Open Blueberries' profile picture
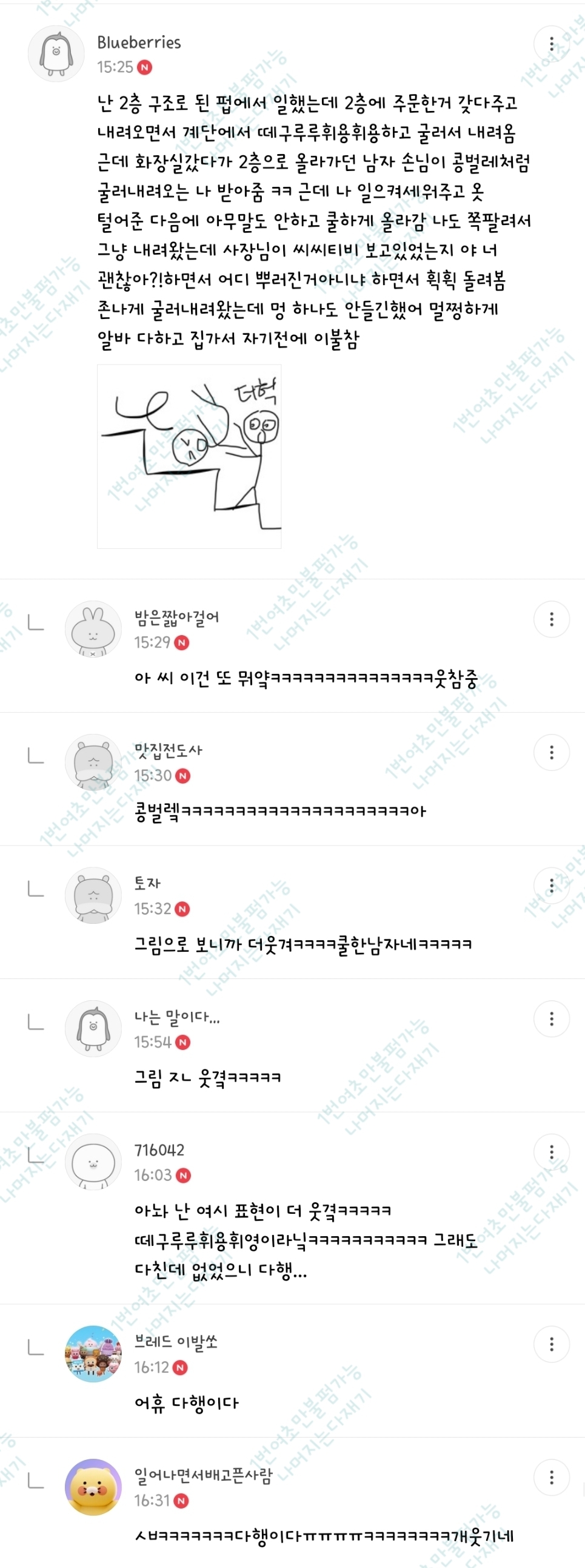 56,54
